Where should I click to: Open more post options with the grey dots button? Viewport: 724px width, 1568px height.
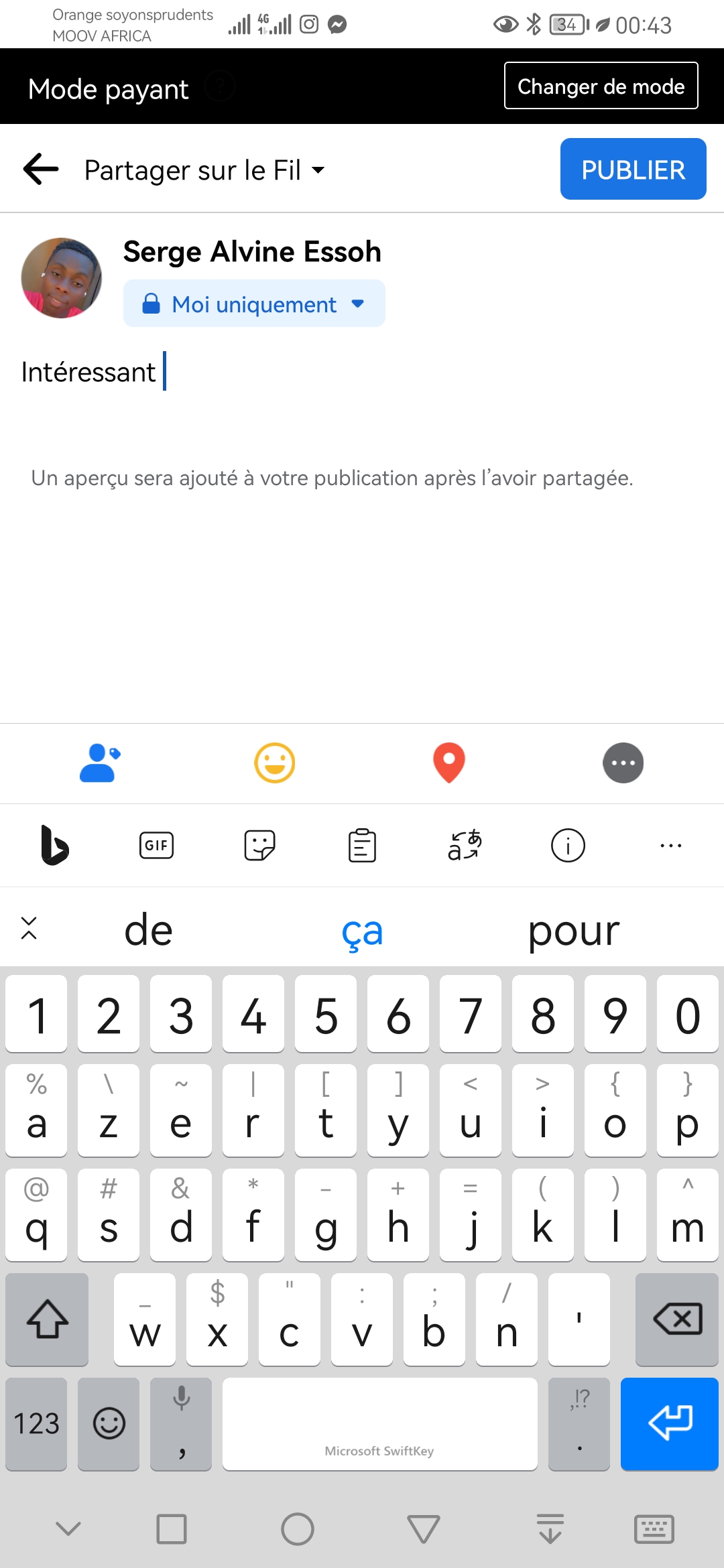click(x=623, y=763)
